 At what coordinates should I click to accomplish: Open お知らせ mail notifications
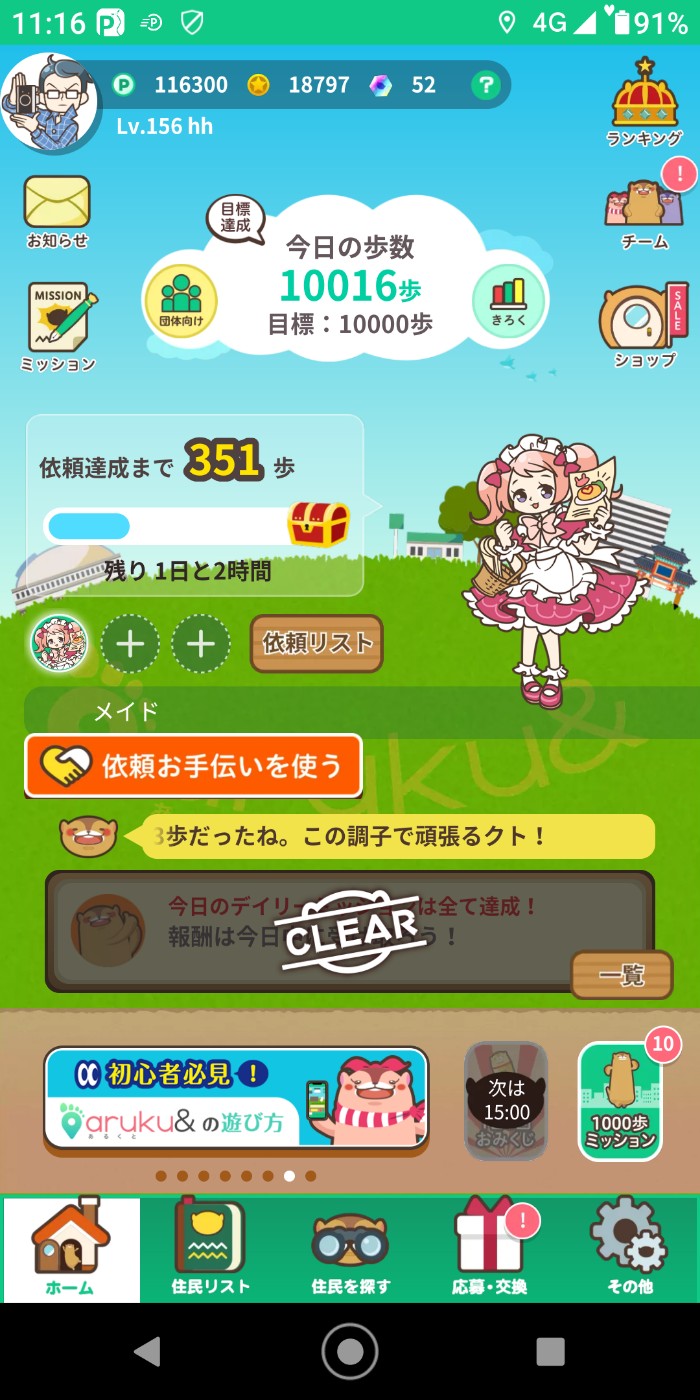pos(57,208)
